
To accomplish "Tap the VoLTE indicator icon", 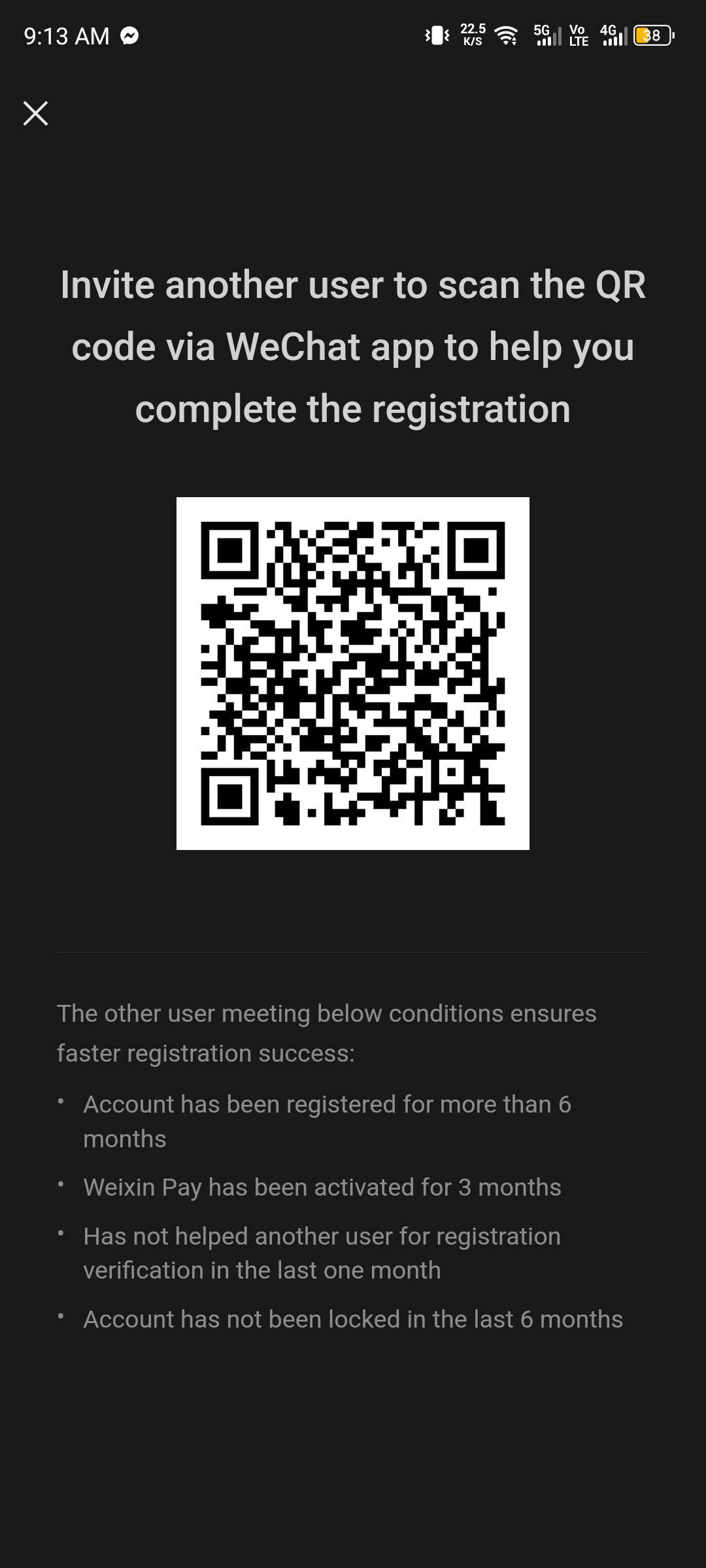I will tap(578, 36).
